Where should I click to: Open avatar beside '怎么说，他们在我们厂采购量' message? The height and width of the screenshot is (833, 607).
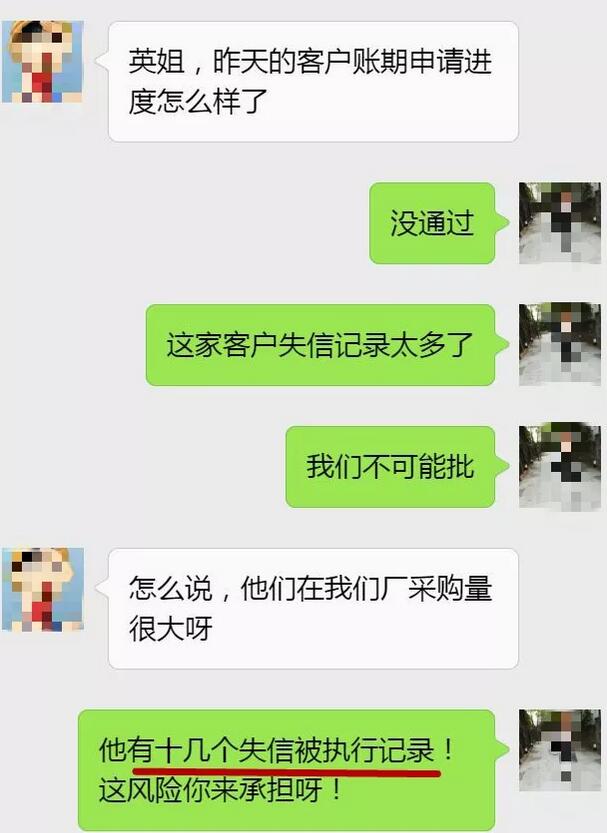pyautogui.click(x=43, y=589)
